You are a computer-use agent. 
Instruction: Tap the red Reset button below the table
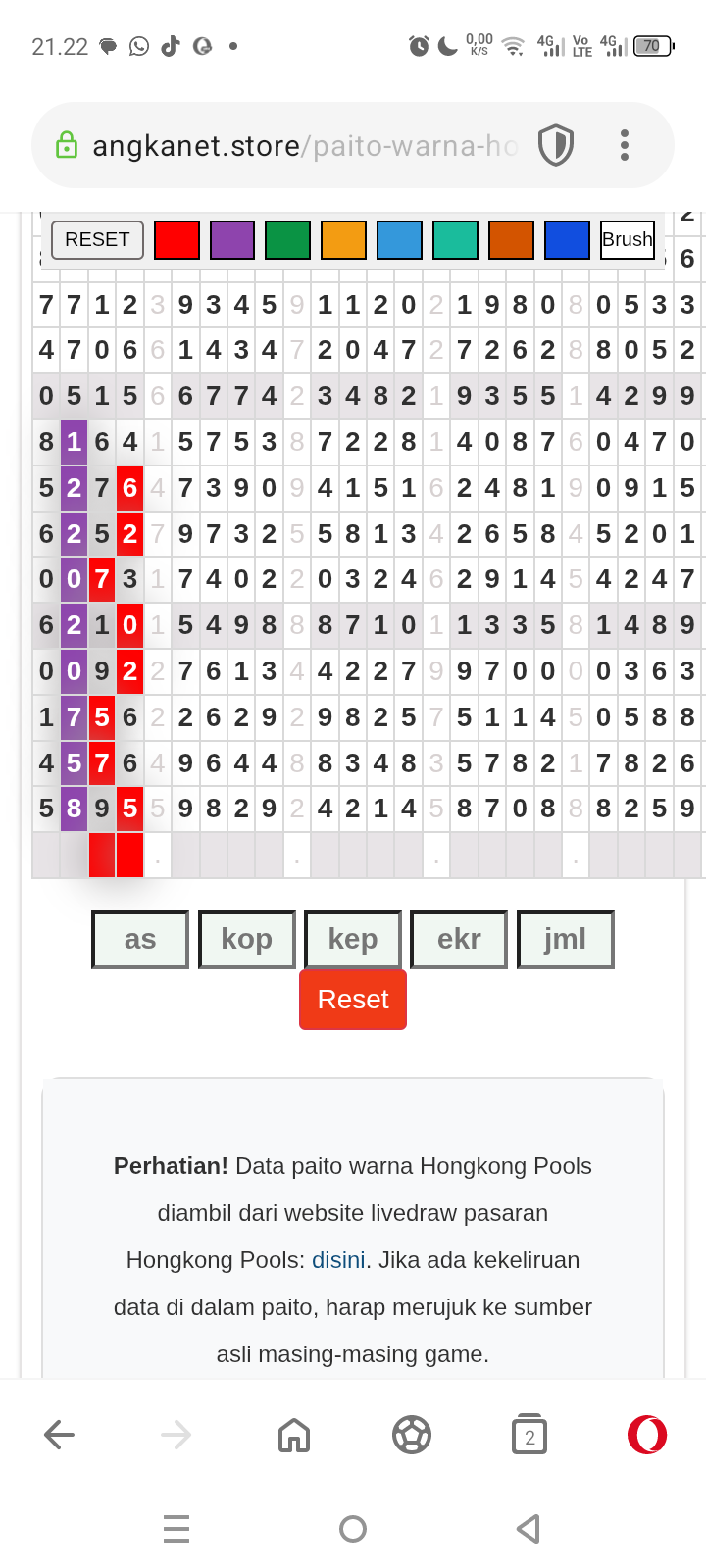pos(353,1000)
